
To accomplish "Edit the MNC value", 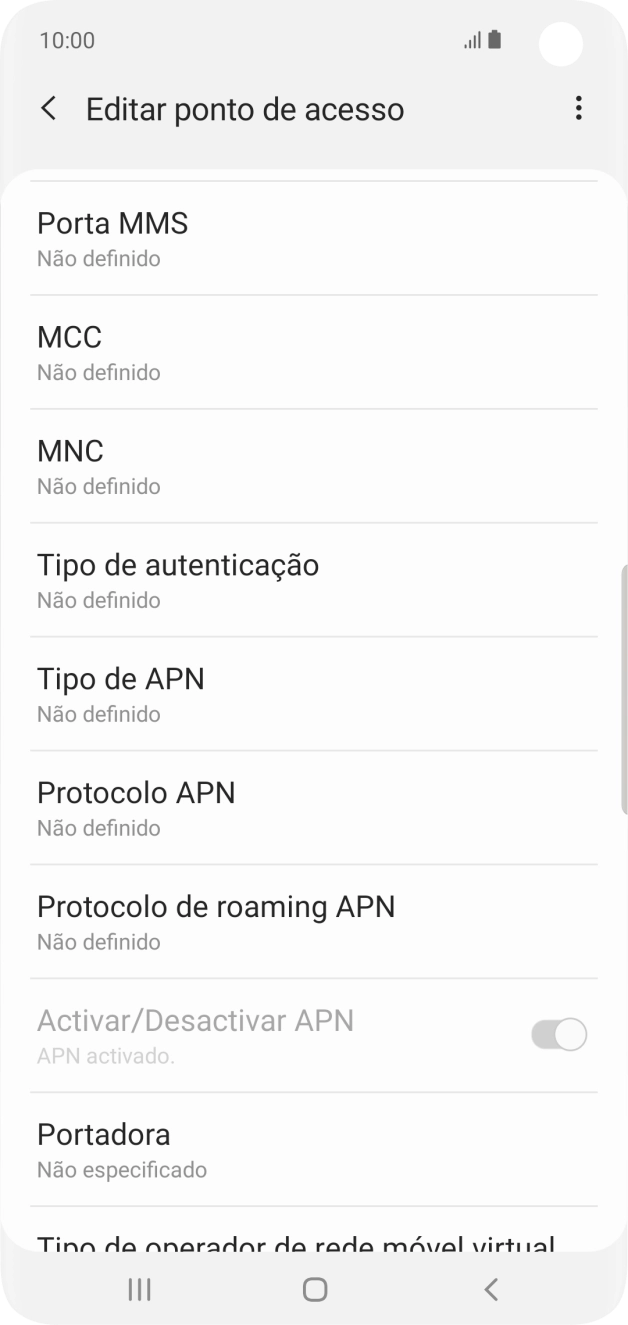I will click(313, 467).
